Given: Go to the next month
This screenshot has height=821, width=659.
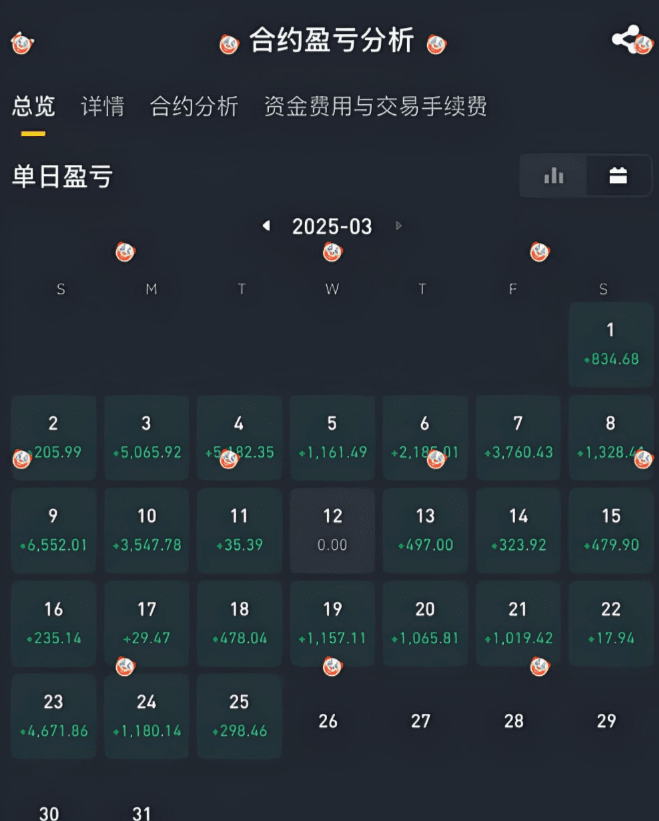Looking at the screenshot, I should (x=399, y=226).
